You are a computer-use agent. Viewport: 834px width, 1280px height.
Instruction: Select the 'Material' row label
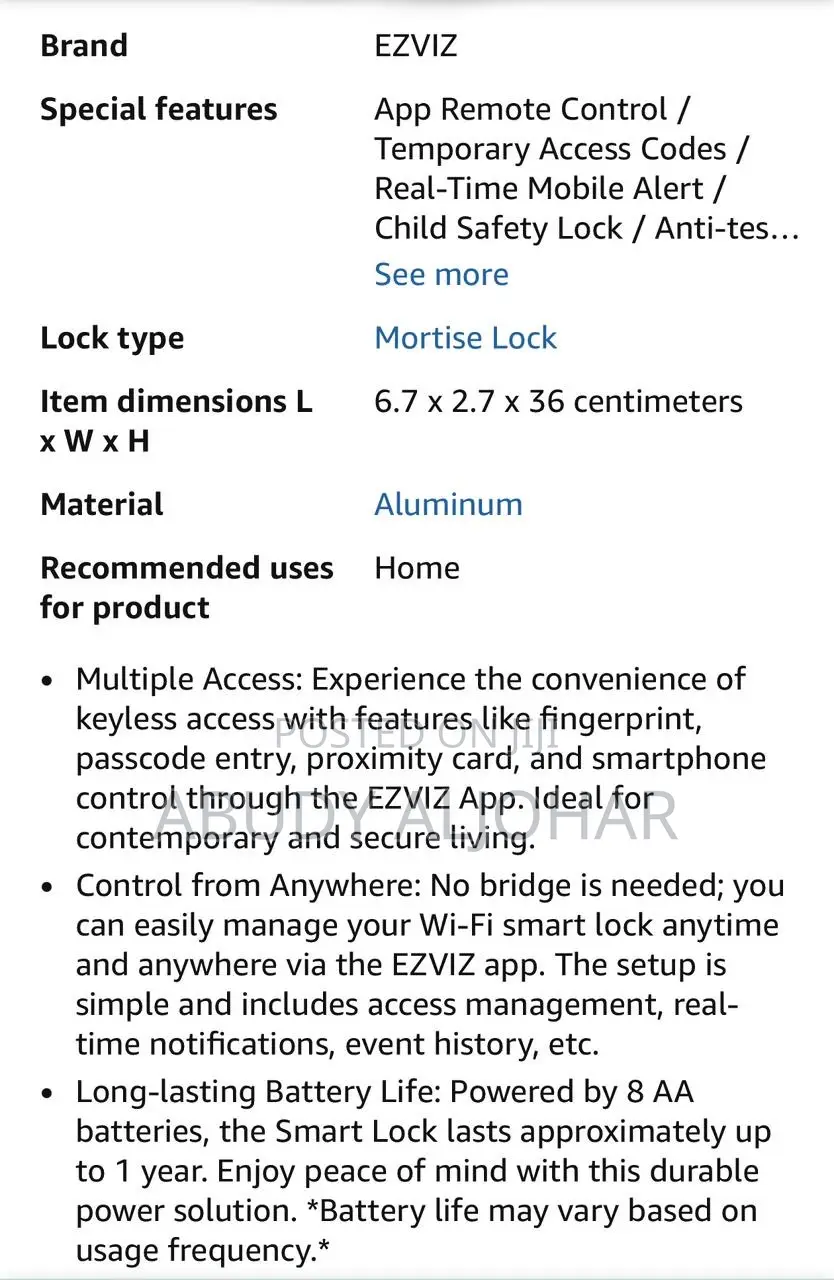coord(101,504)
